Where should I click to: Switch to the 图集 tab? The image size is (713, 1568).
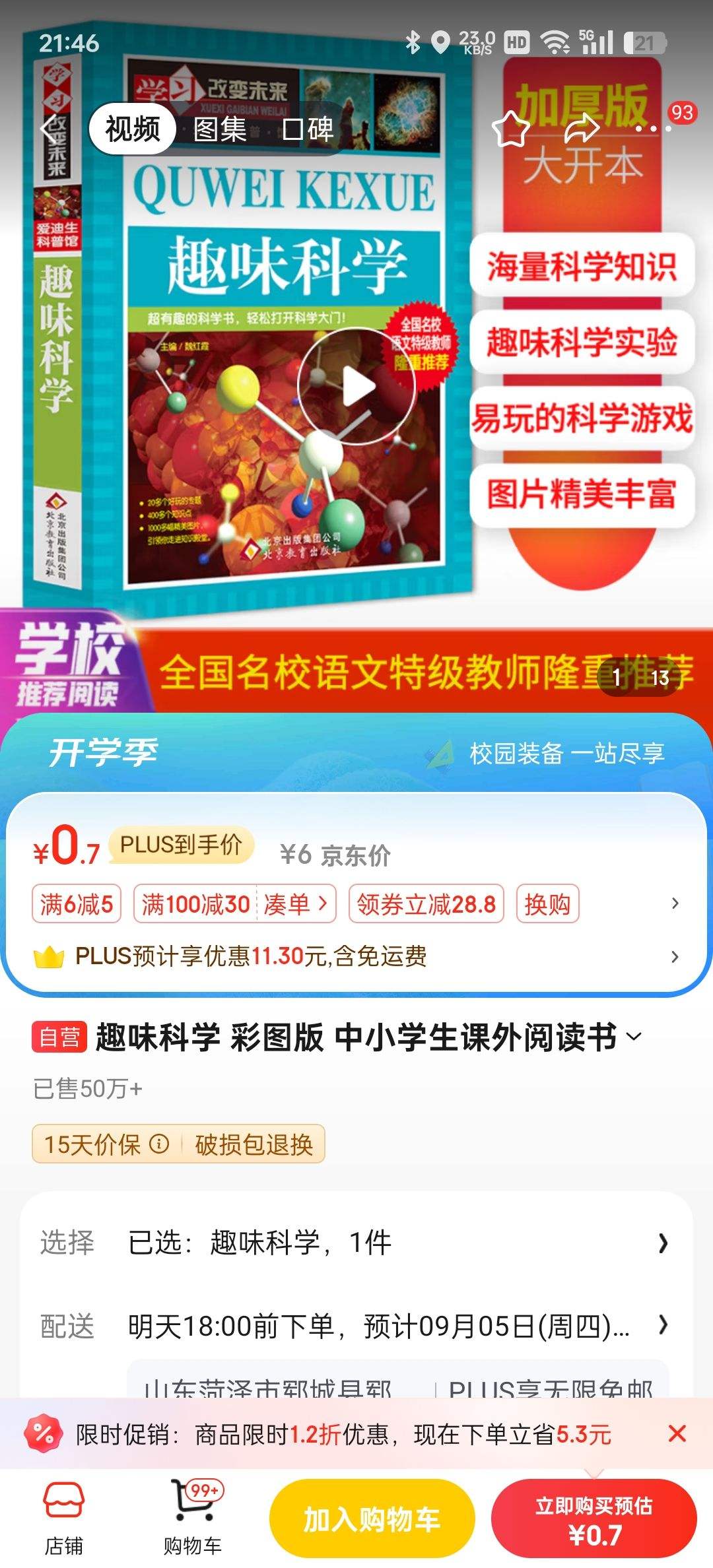tap(220, 129)
